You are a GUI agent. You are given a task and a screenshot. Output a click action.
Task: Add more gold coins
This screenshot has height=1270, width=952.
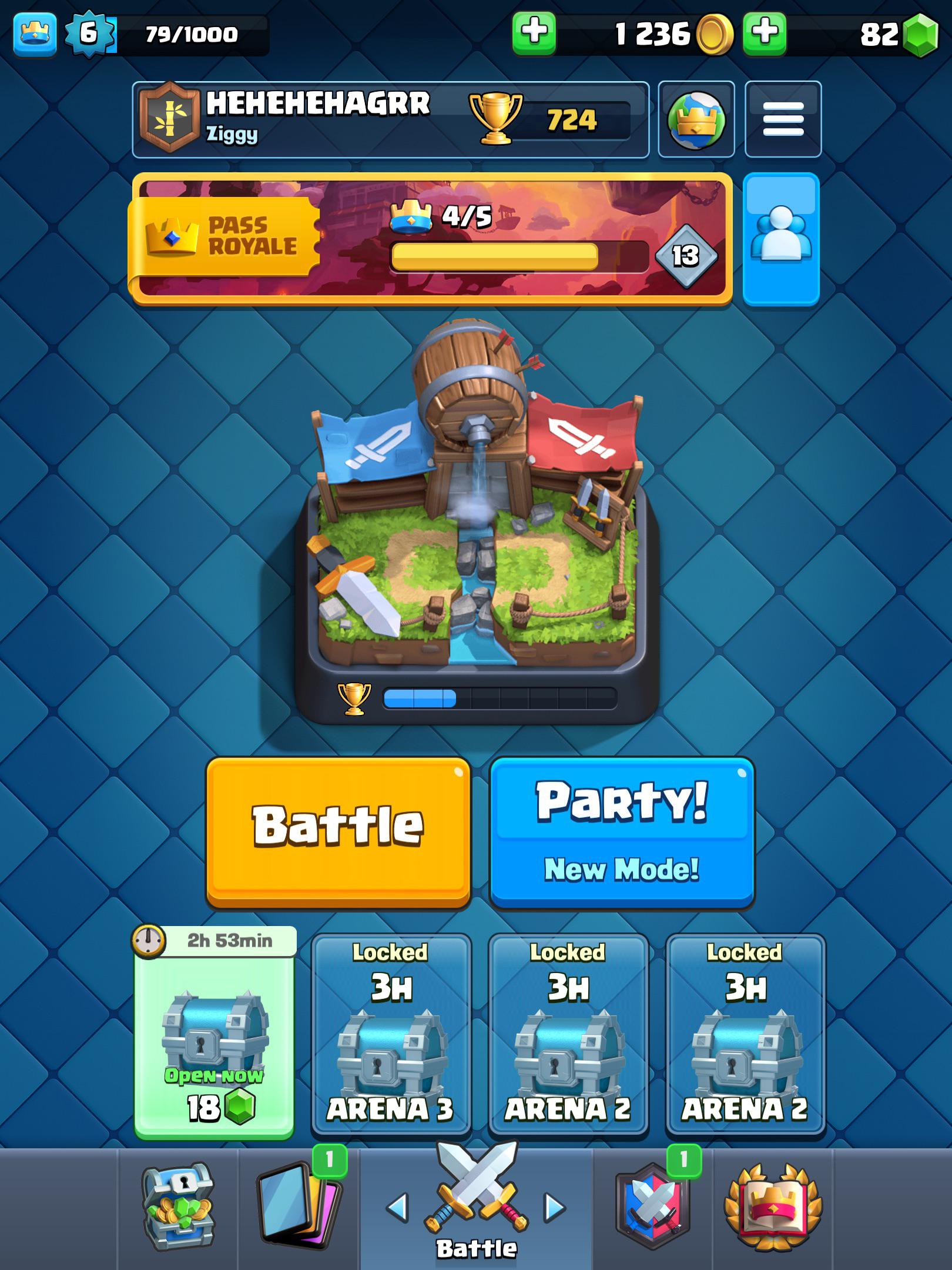tap(534, 34)
